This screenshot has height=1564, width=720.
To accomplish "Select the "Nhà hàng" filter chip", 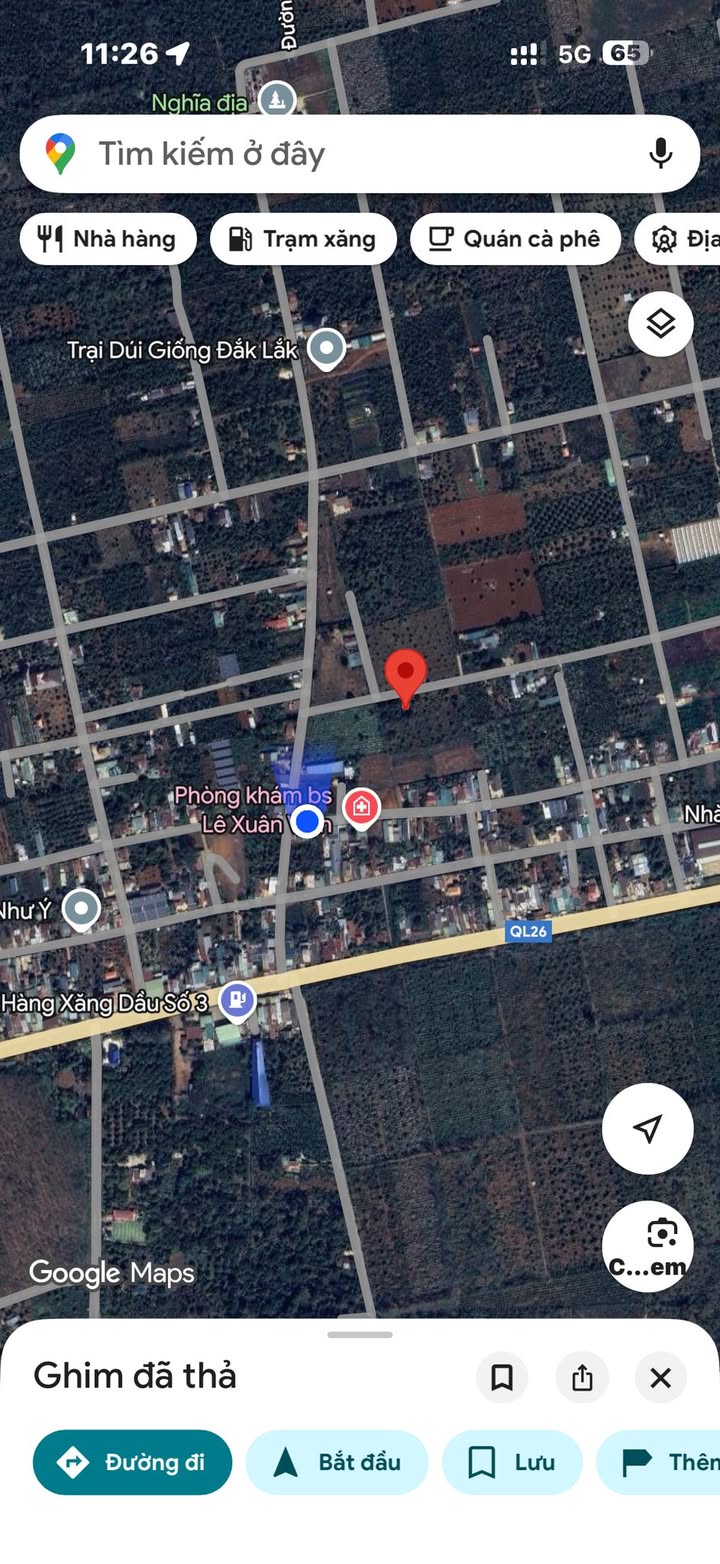I will click(x=108, y=239).
